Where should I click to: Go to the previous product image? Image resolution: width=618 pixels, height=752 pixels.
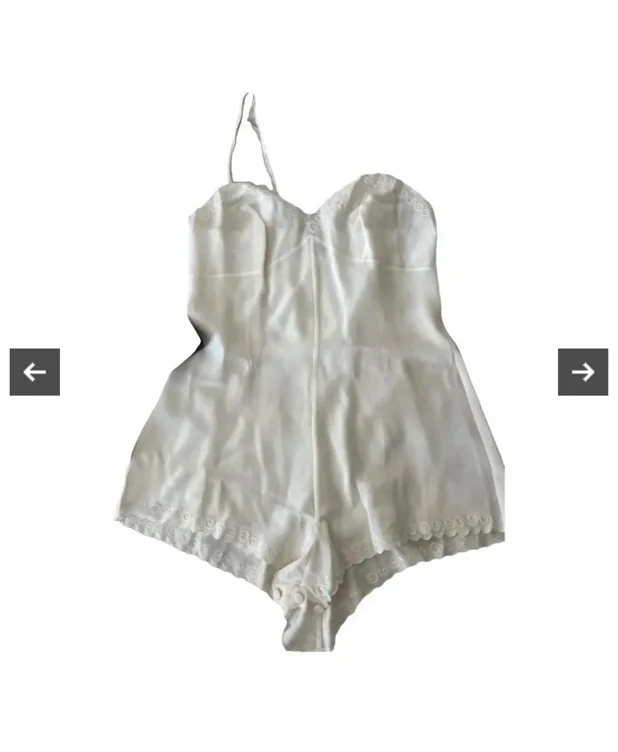[35, 372]
